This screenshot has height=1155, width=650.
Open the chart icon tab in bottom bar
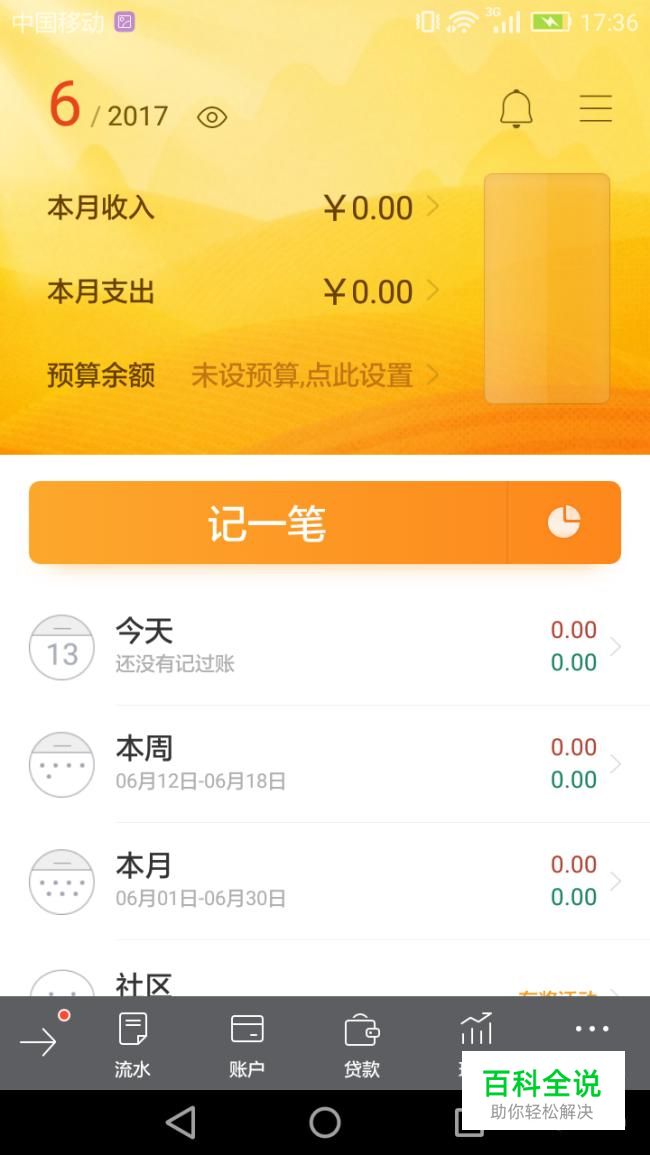(476, 1030)
